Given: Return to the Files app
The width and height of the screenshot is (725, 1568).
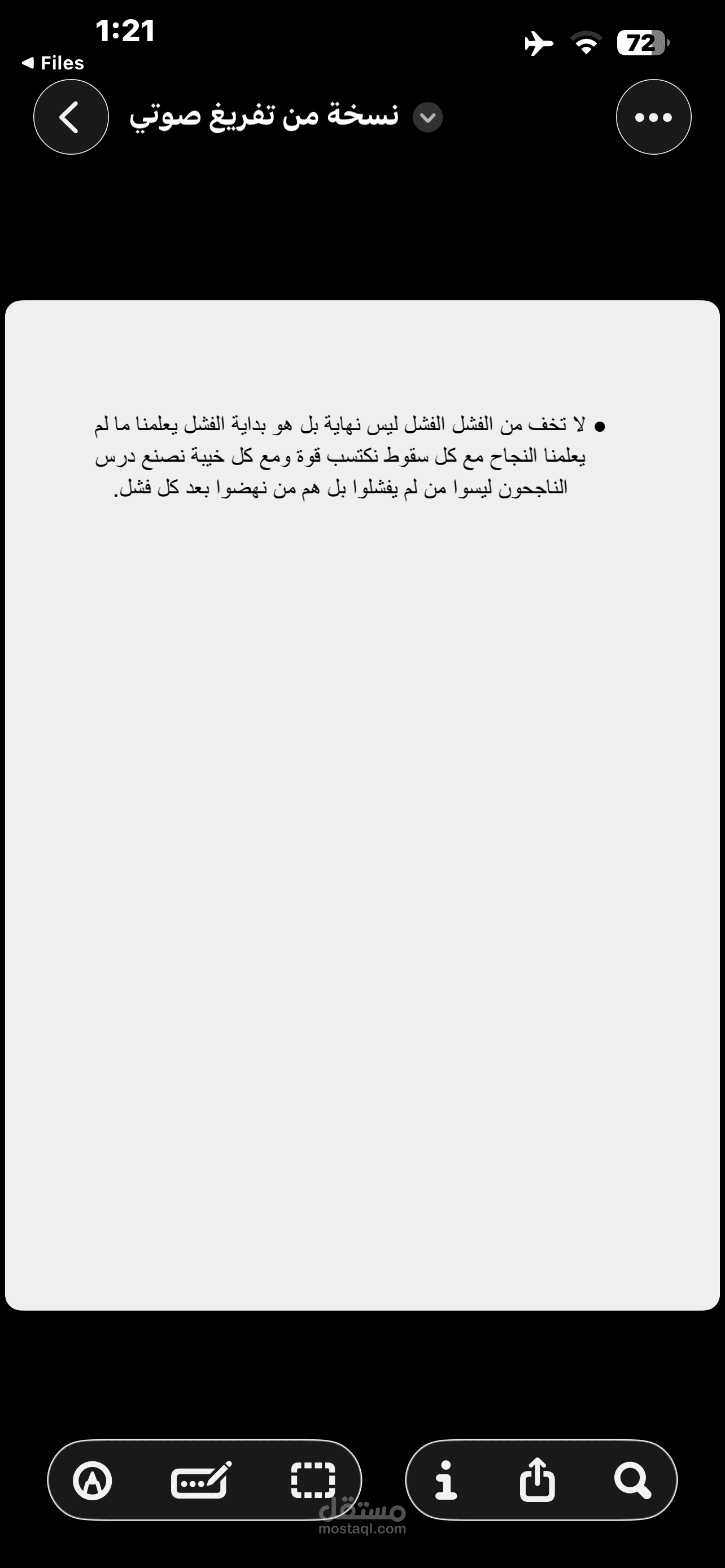Looking at the screenshot, I should coord(53,63).
